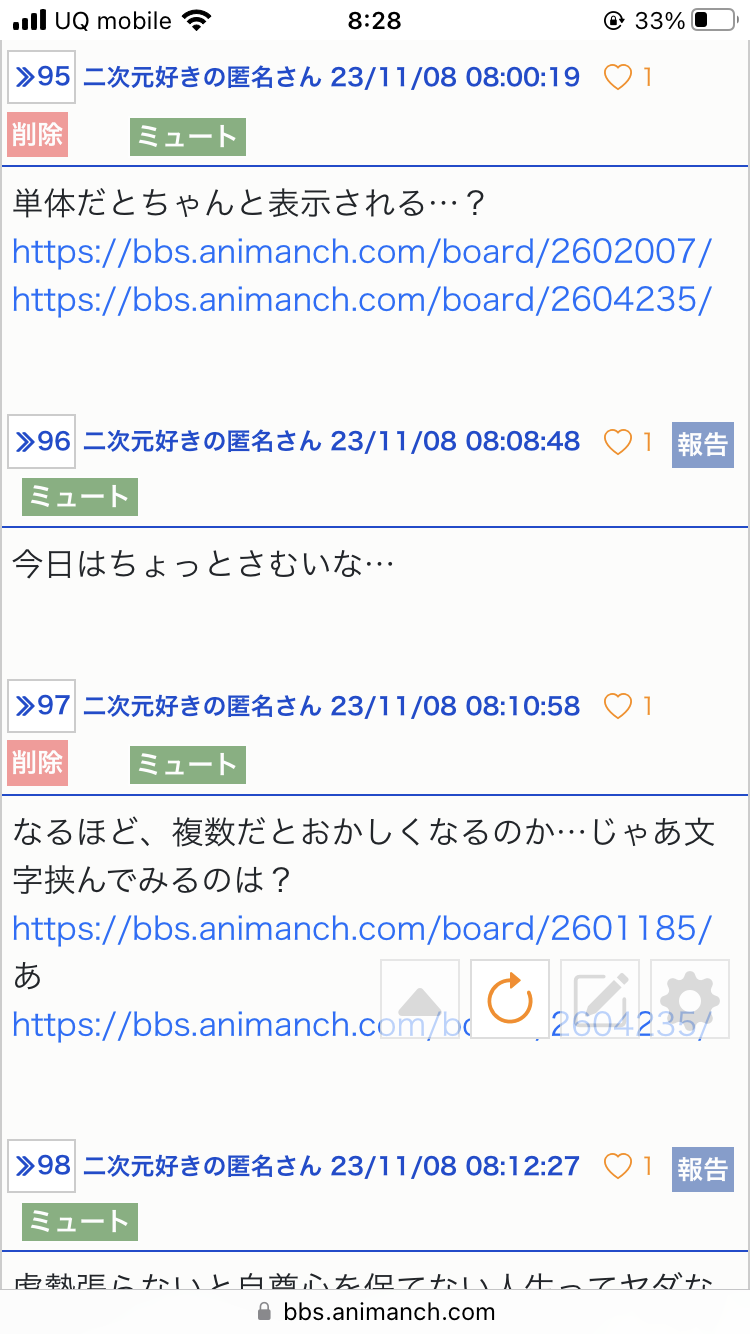Screen dimensions: 750x1334
Task: Write a new post with the pencil icon
Action: (600, 999)
